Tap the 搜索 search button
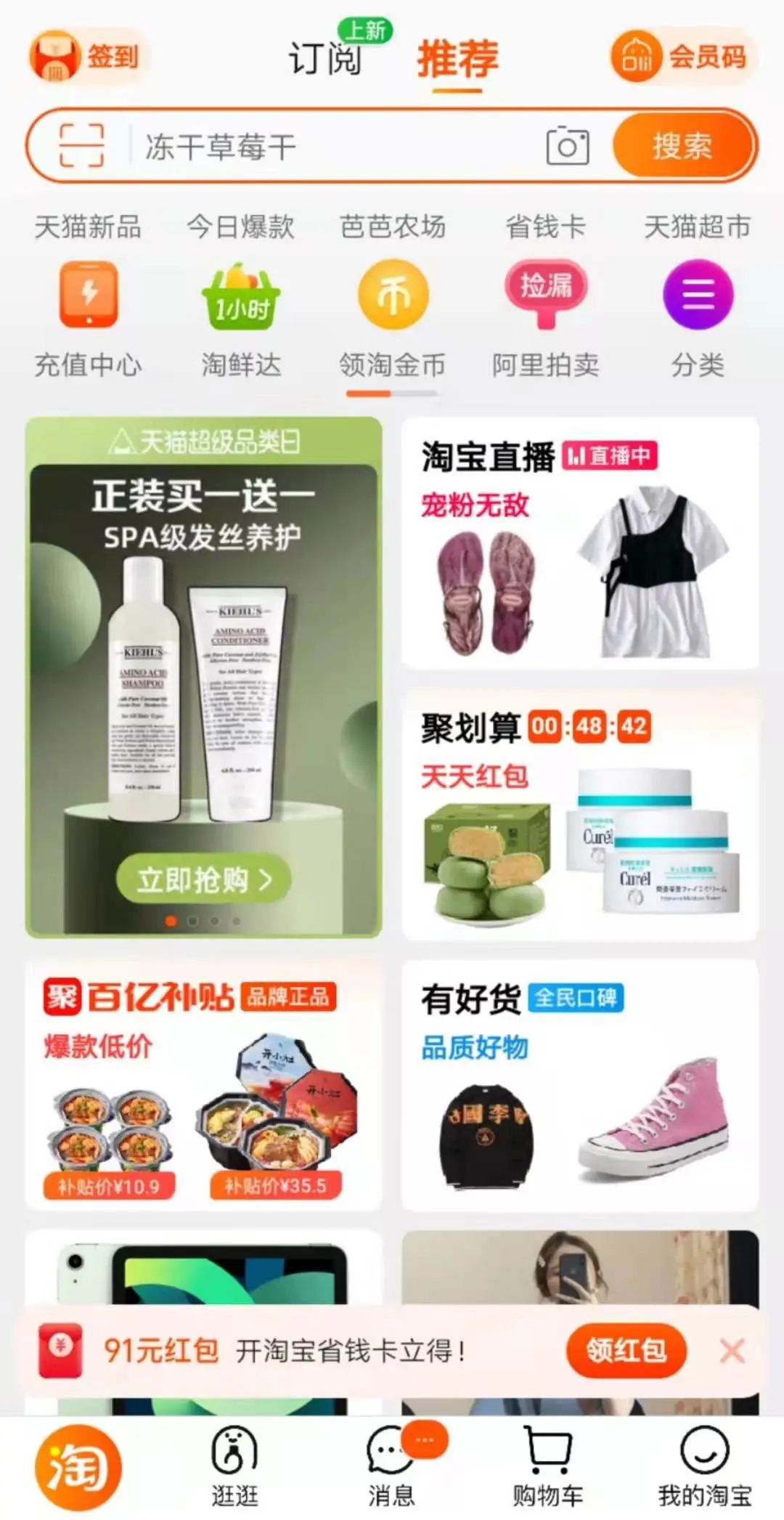Screen dimensions: 784x1520 (x=683, y=146)
